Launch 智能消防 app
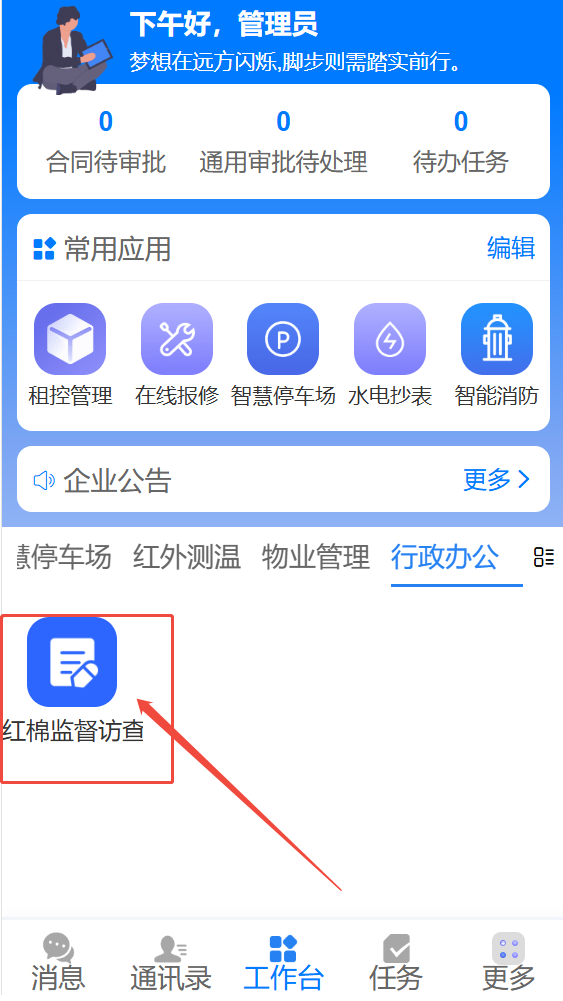 (x=497, y=356)
